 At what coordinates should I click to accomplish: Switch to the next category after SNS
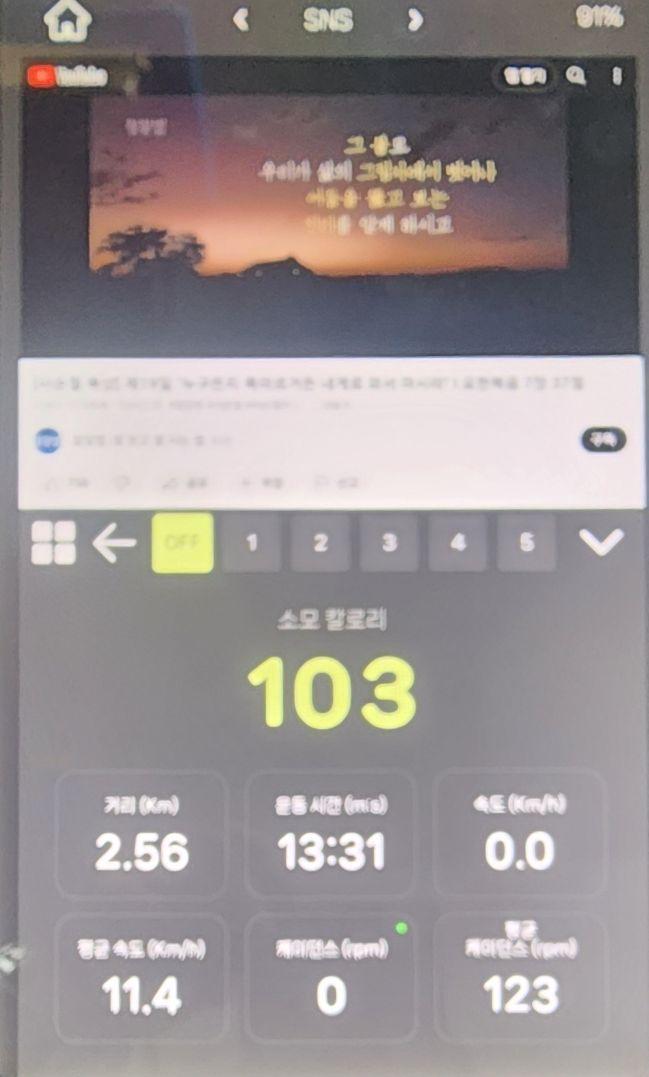(x=415, y=19)
